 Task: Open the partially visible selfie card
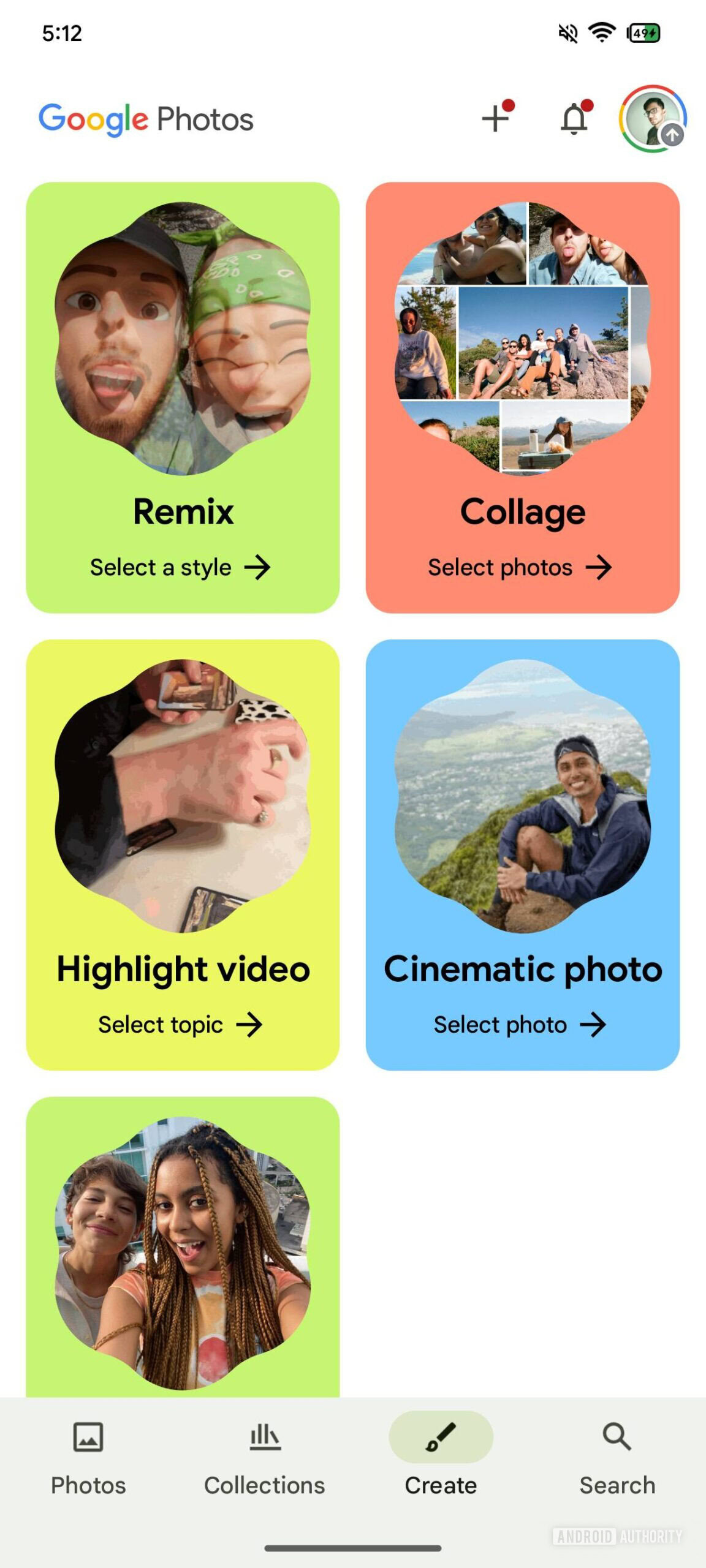[x=183, y=1249]
